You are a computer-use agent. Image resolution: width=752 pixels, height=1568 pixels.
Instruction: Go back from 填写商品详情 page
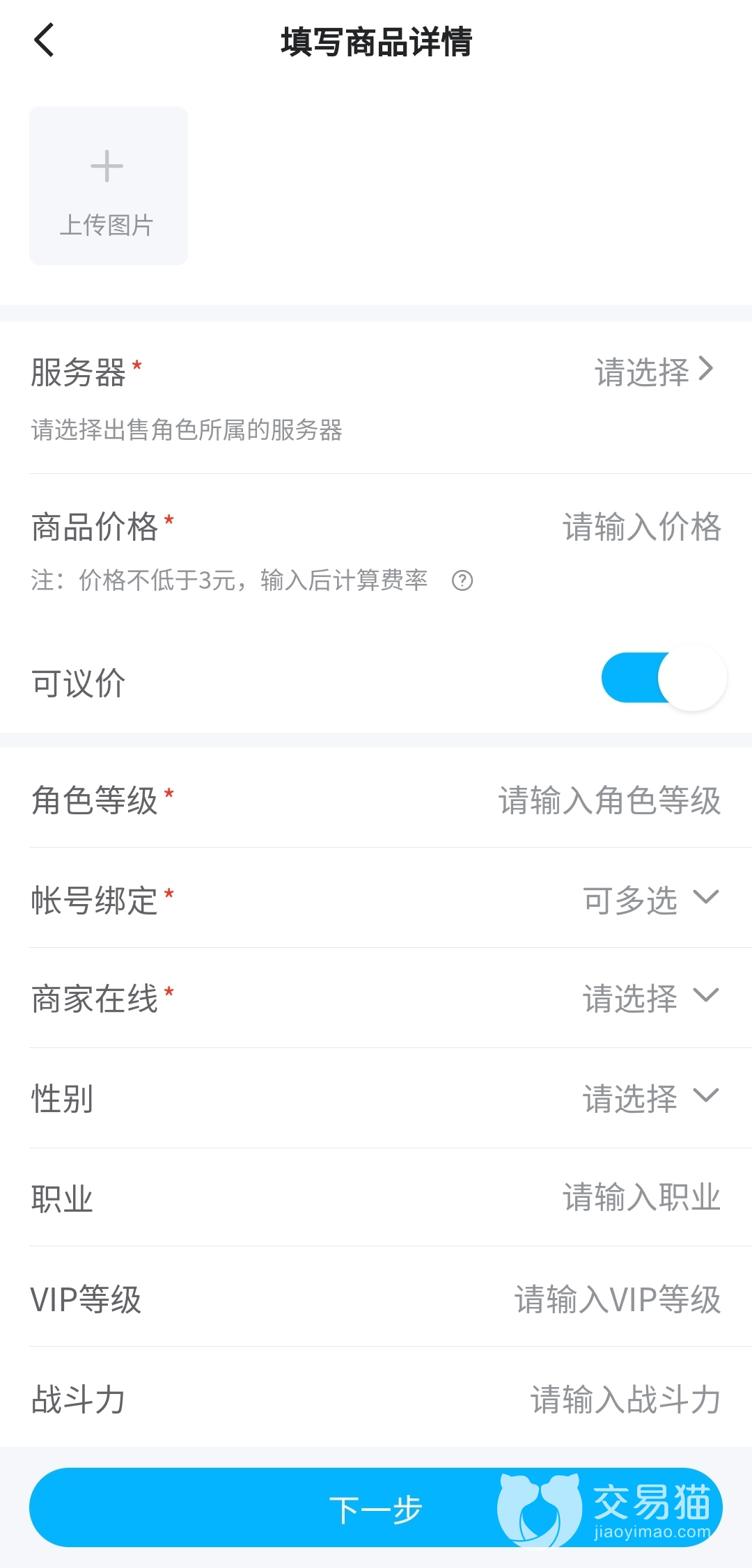click(x=45, y=40)
